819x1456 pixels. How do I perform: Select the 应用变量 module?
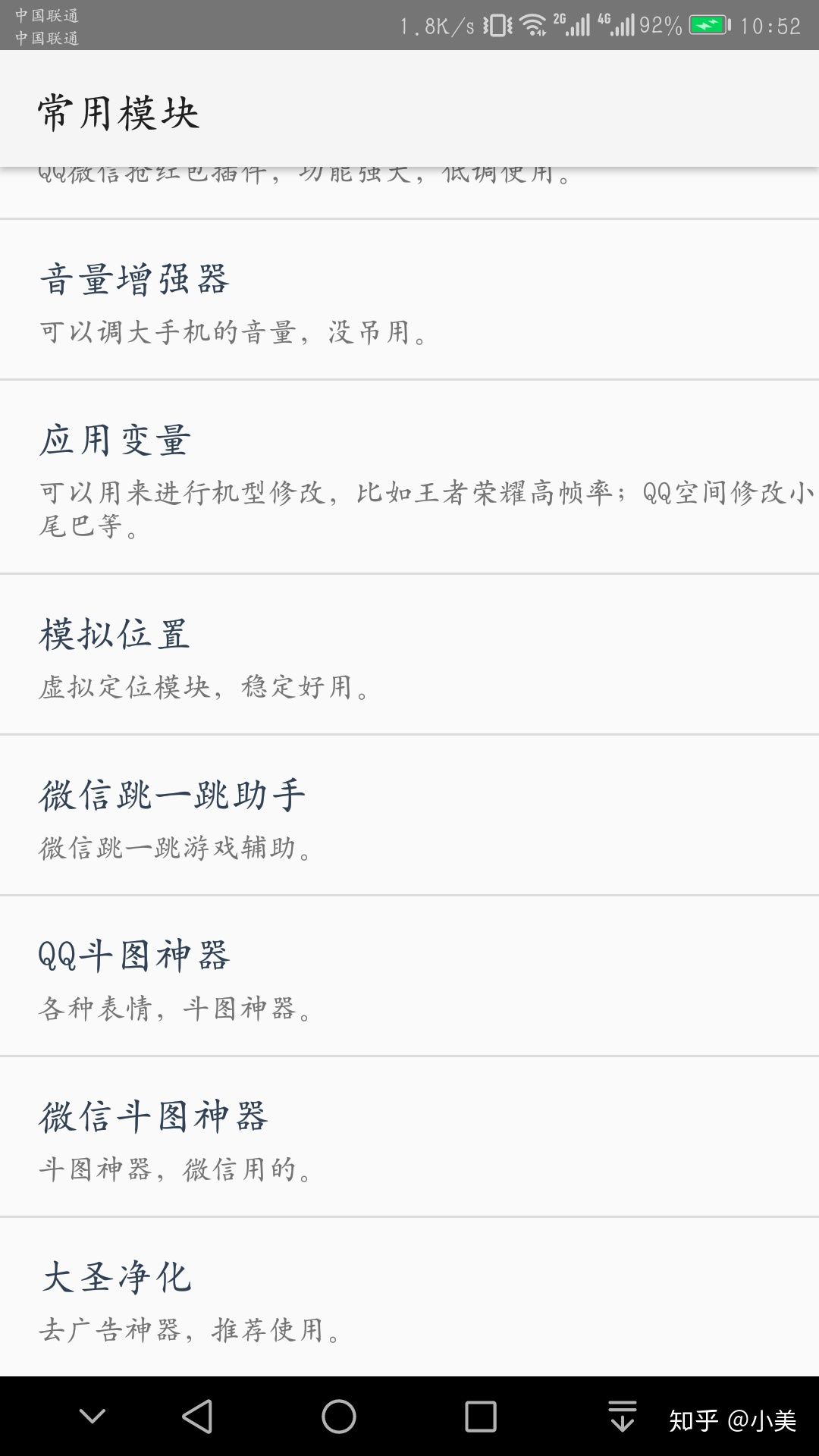point(409,476)
